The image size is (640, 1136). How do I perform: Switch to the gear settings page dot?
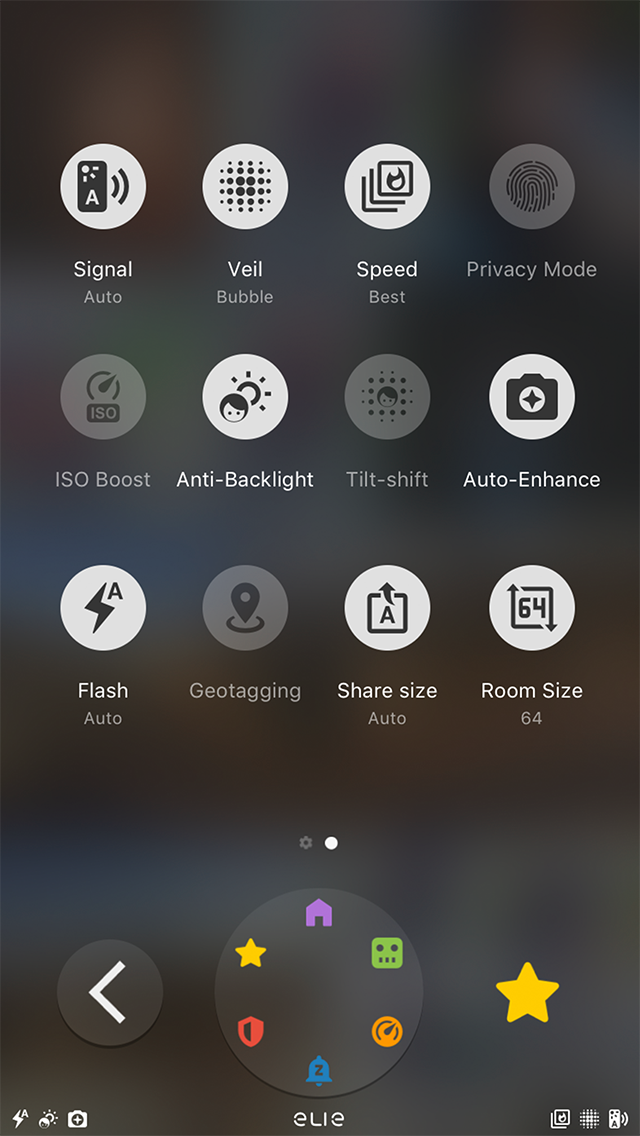point(306,843)
